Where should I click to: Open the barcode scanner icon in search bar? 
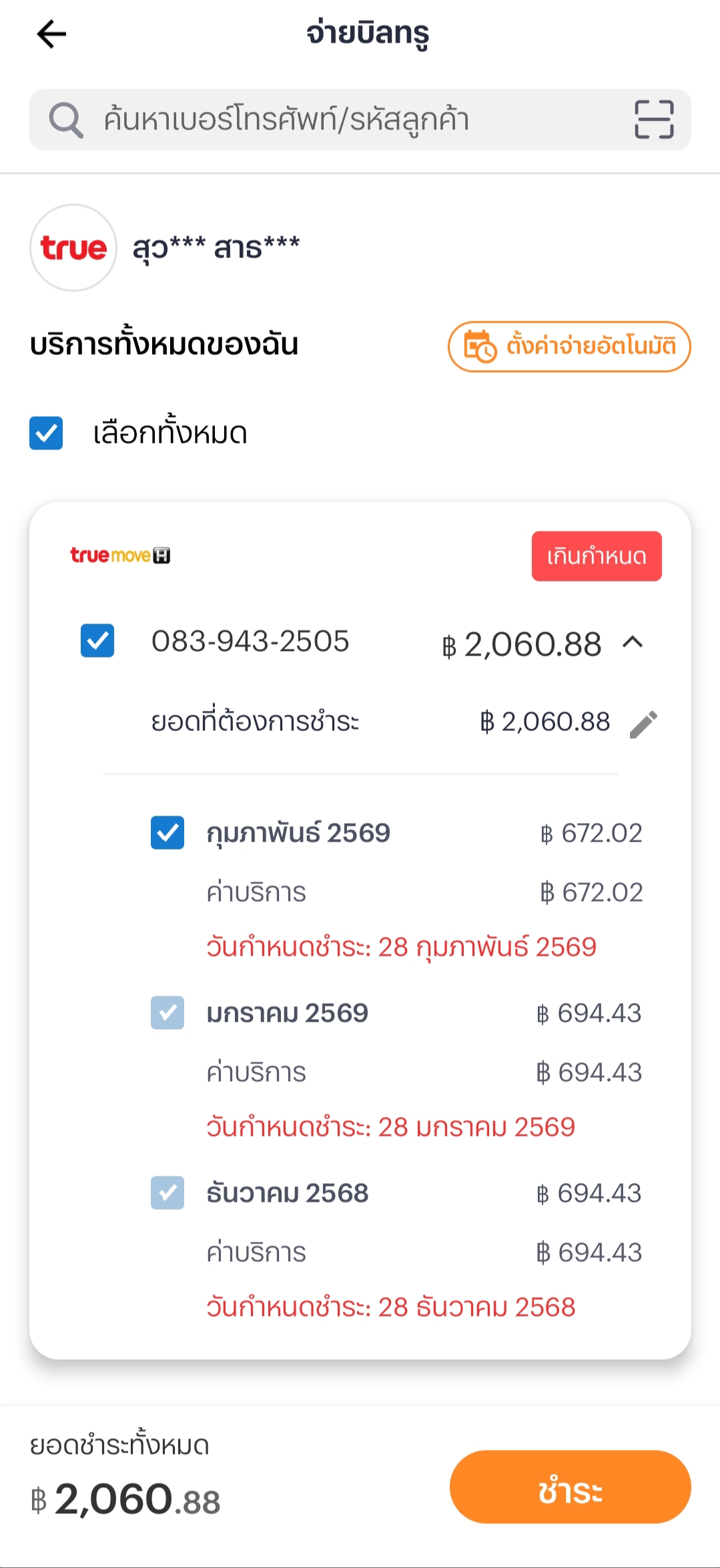pyautogui.click(x=653, y=119)
